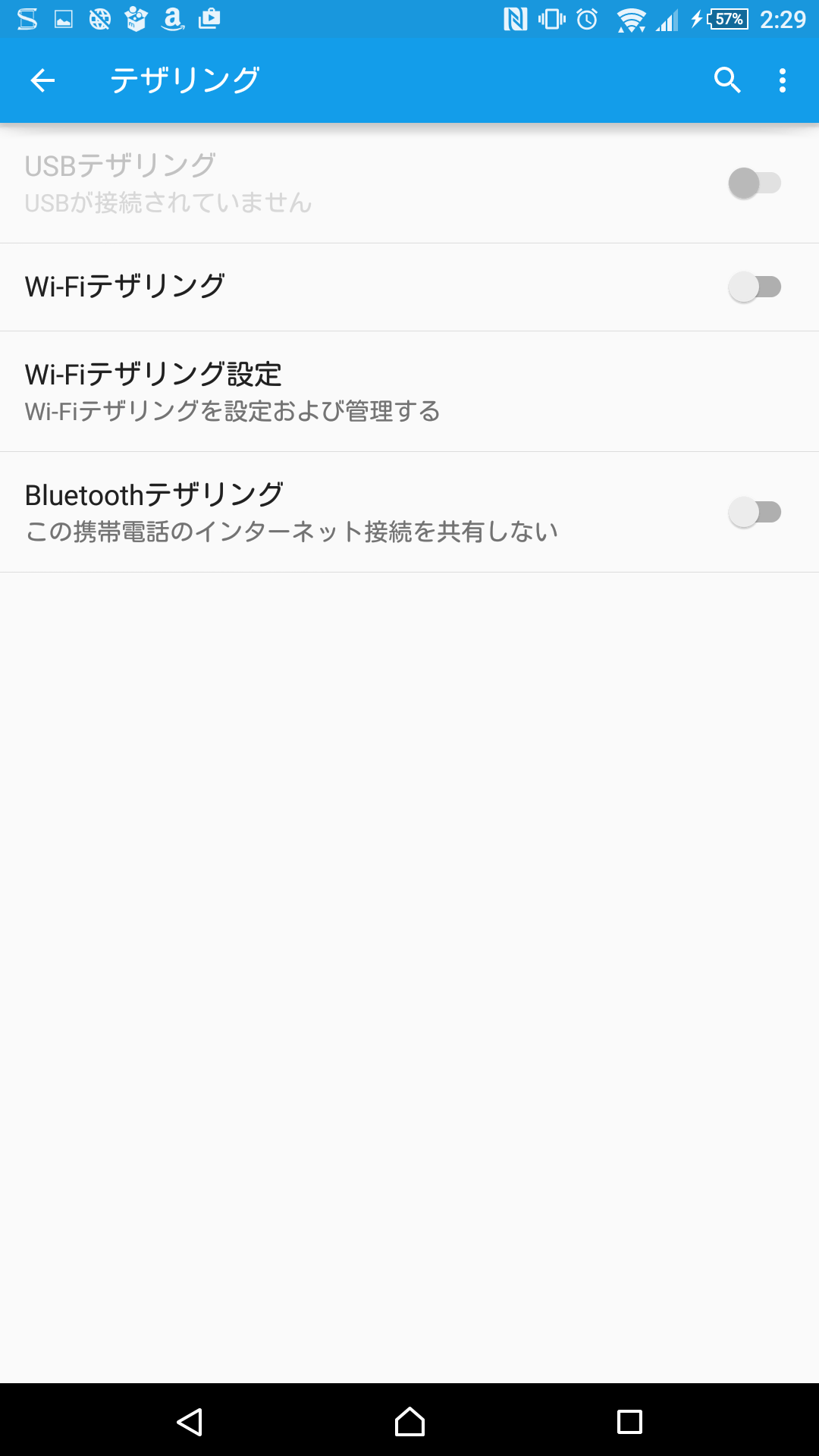This screenshot has width=819, height=1456.
Task: Enable the Wi-Fiテザリング switch
Action: [755, 287]
